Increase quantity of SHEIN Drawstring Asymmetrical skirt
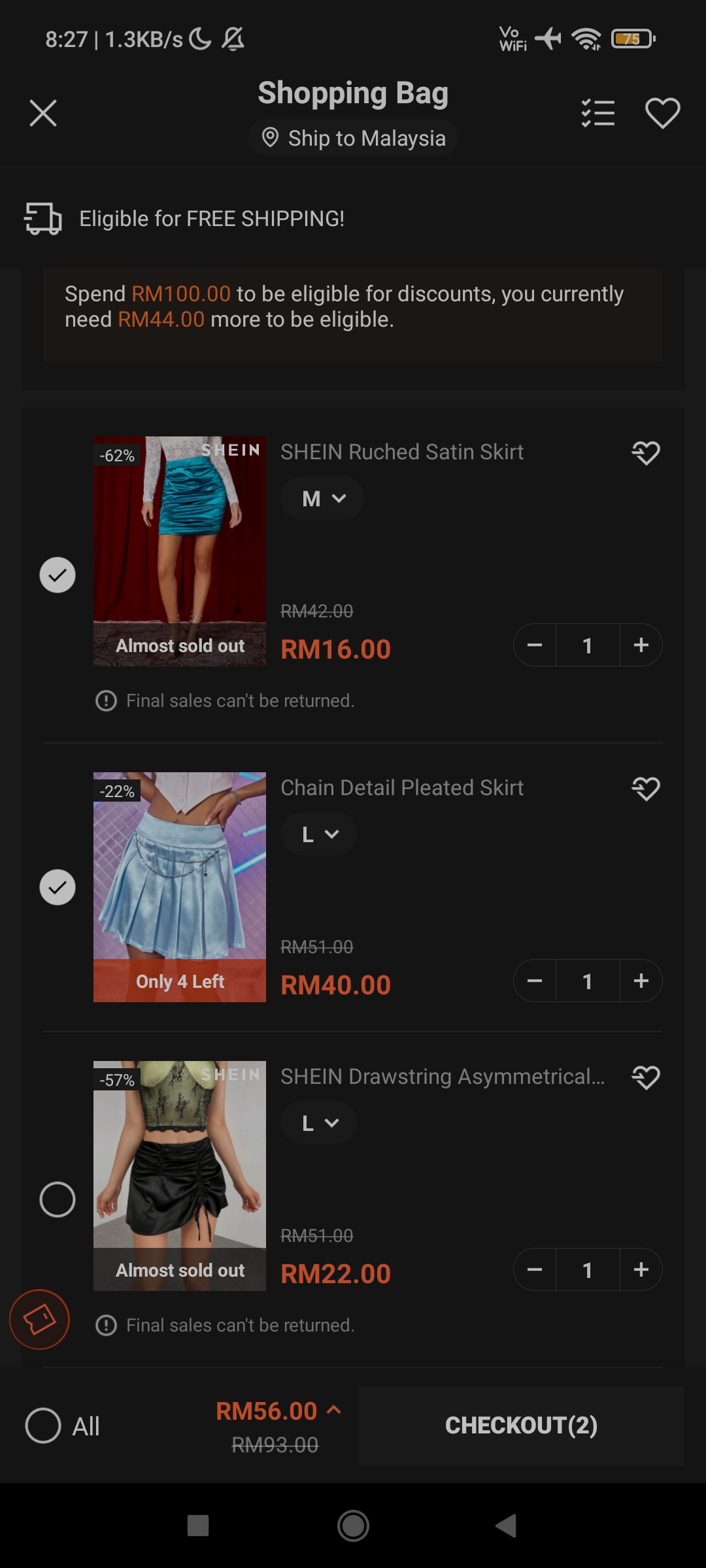The height and width of the screenshot is (1568, 706). (641, 1270)
